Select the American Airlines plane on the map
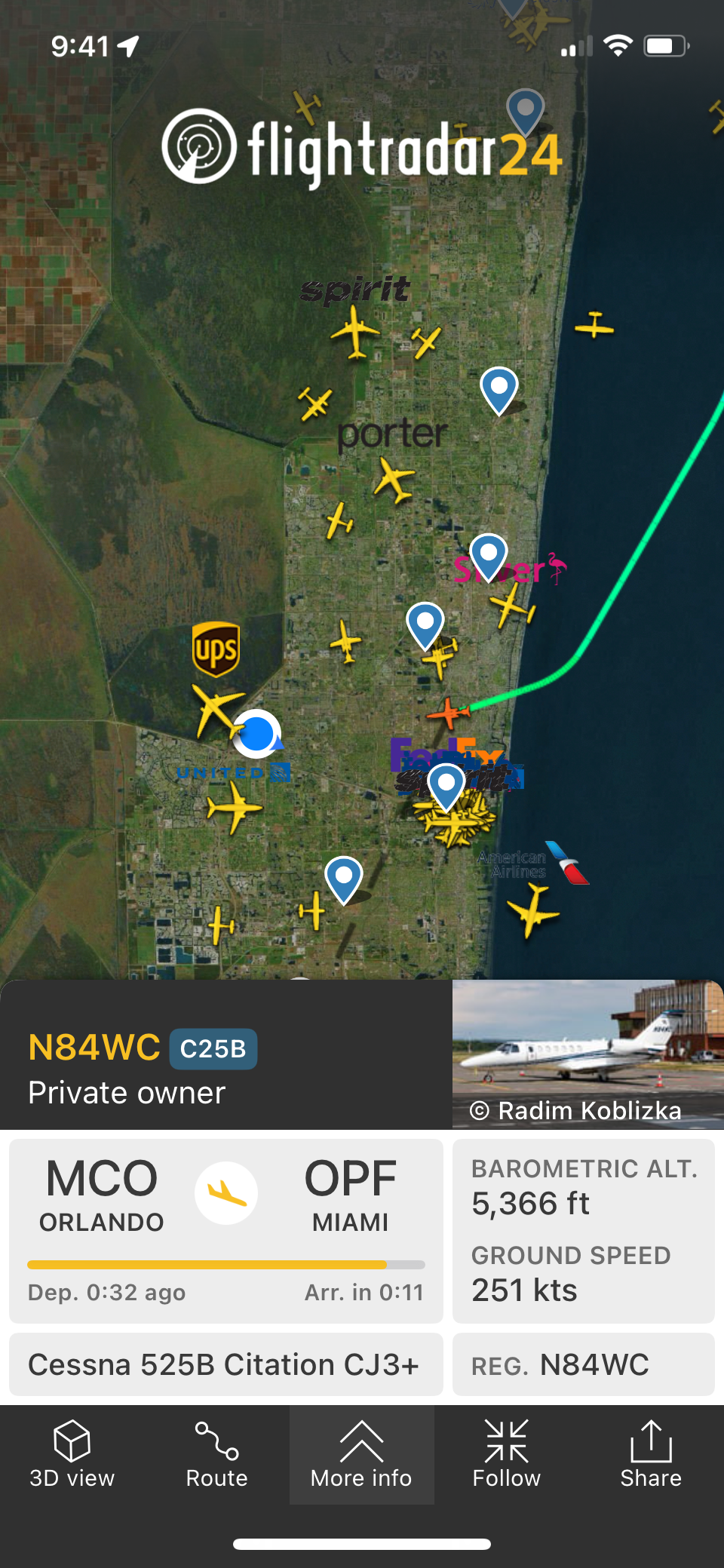This screenshot has width=724, height=1568. (x=534, y=910)
